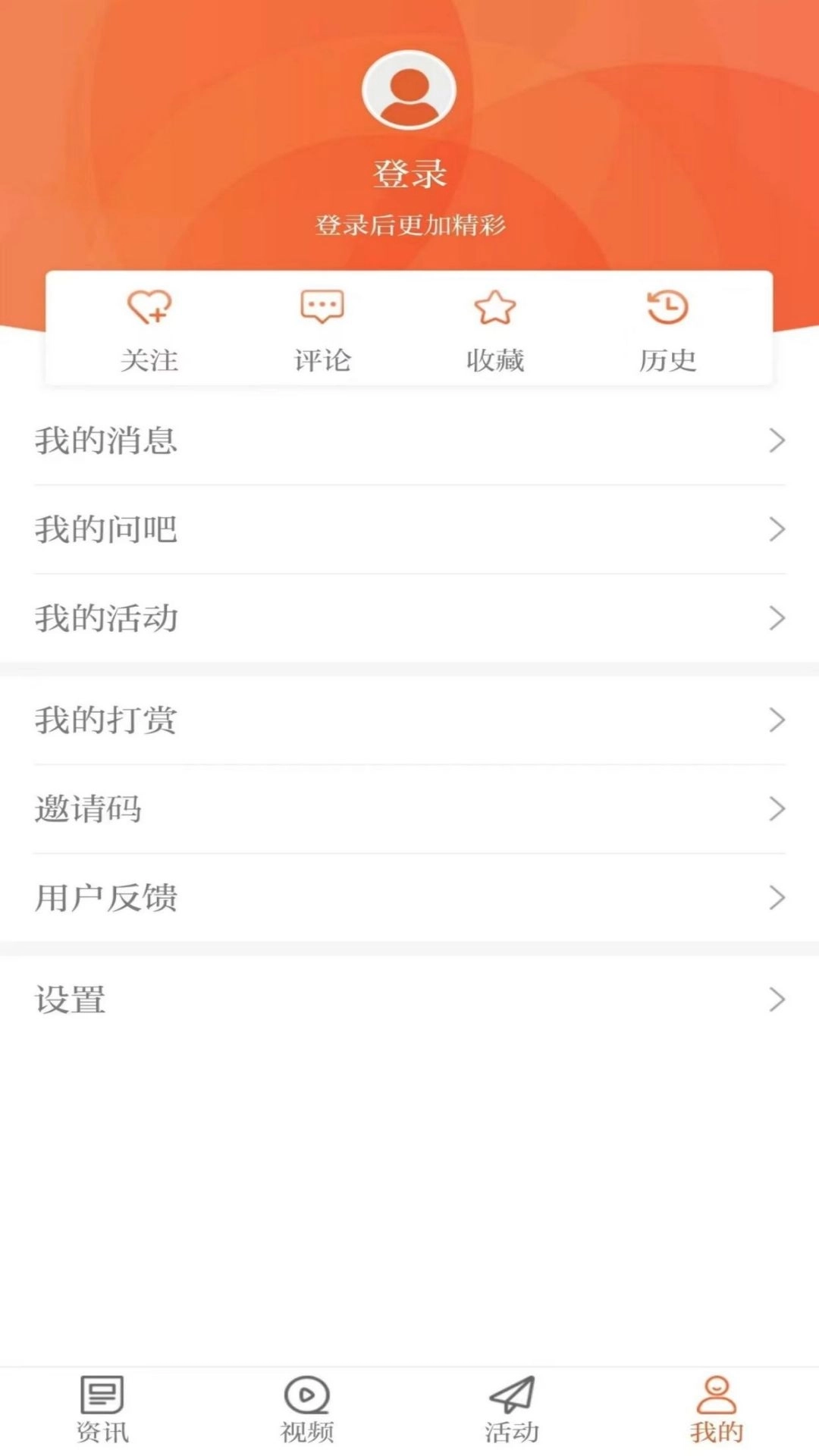Screen dimensions: 819x1456
Task: Open the 我的活动 section
Action: [x=409, y=620]
